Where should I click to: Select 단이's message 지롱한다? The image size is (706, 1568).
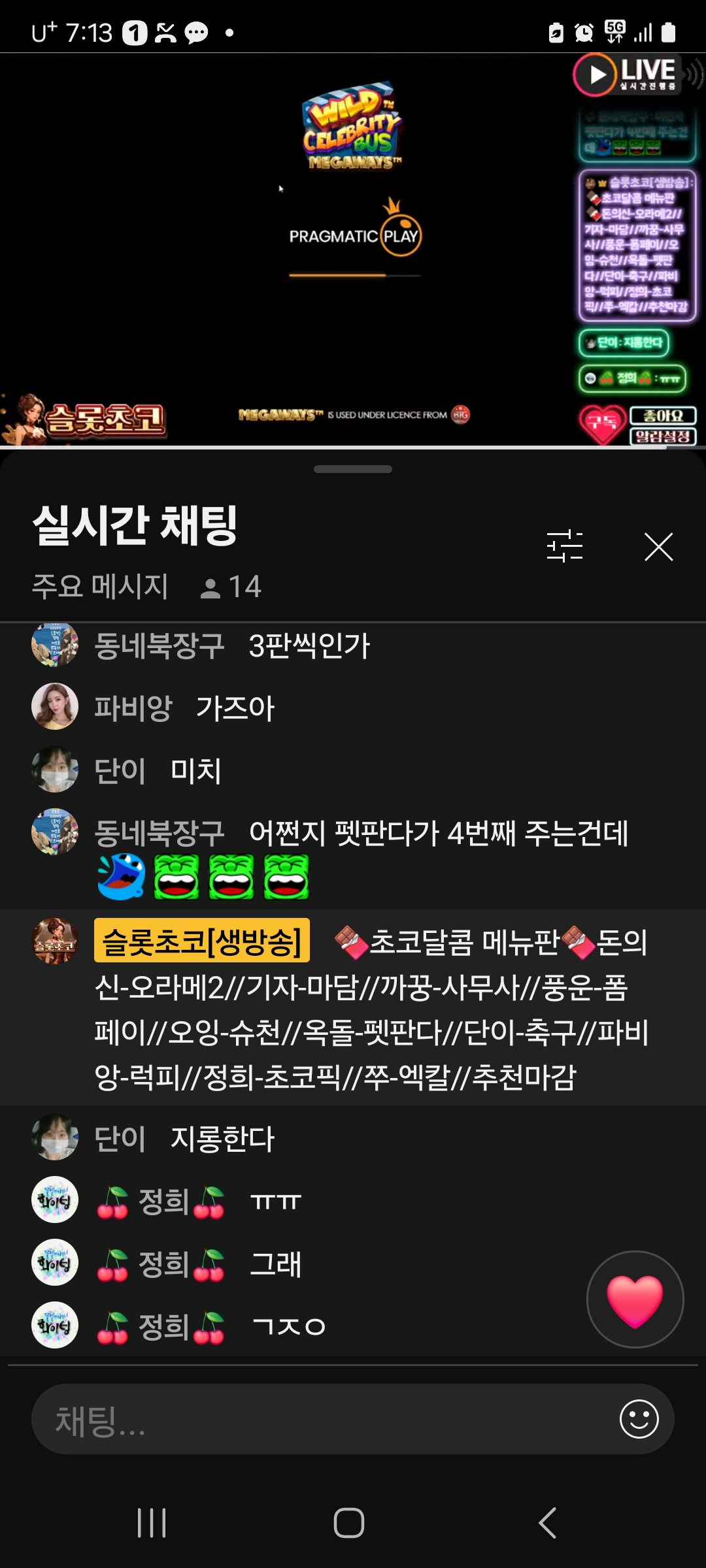tap(222, 1139)
